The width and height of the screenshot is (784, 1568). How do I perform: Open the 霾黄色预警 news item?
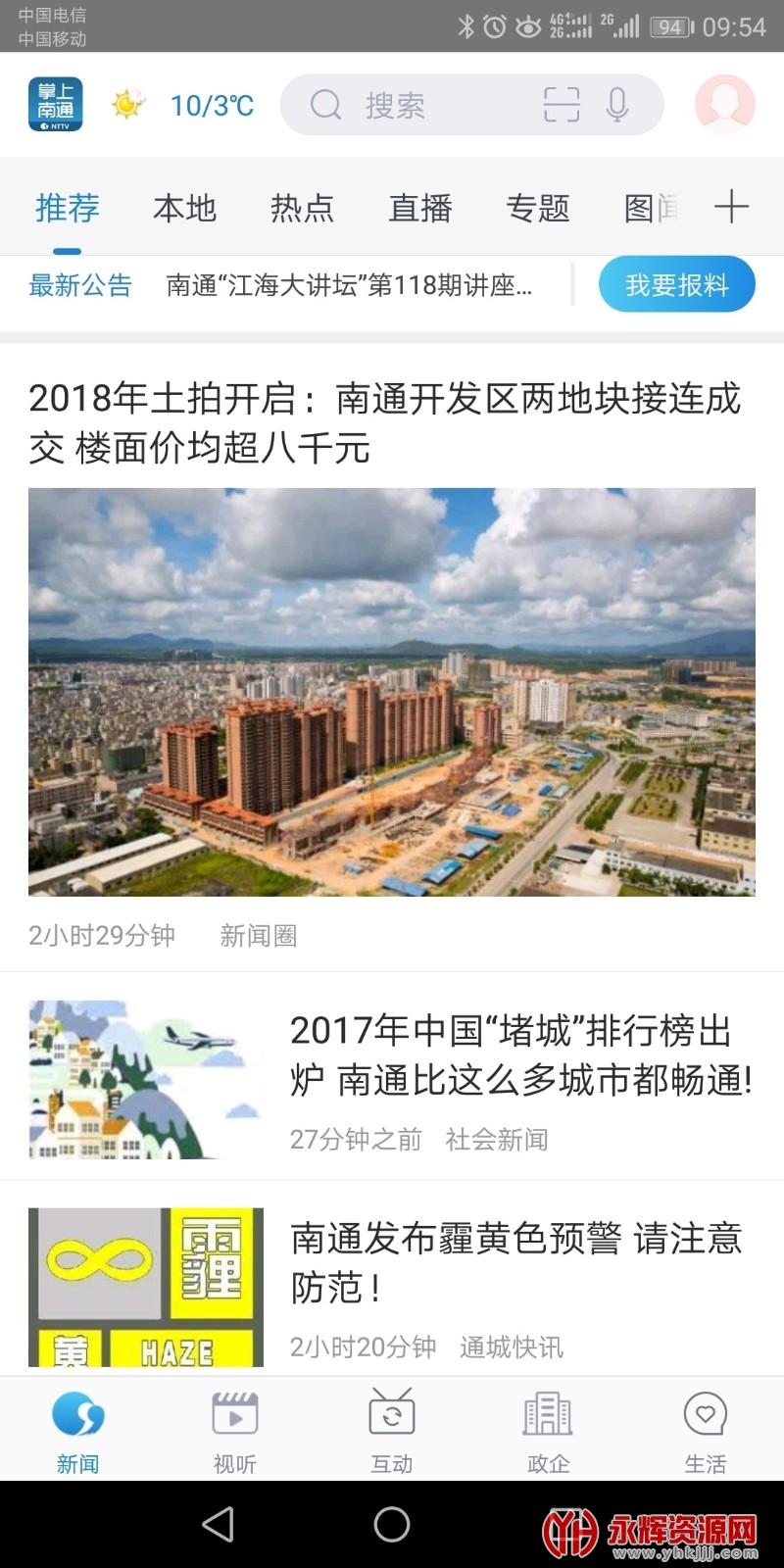click(x=515, y=1263)
